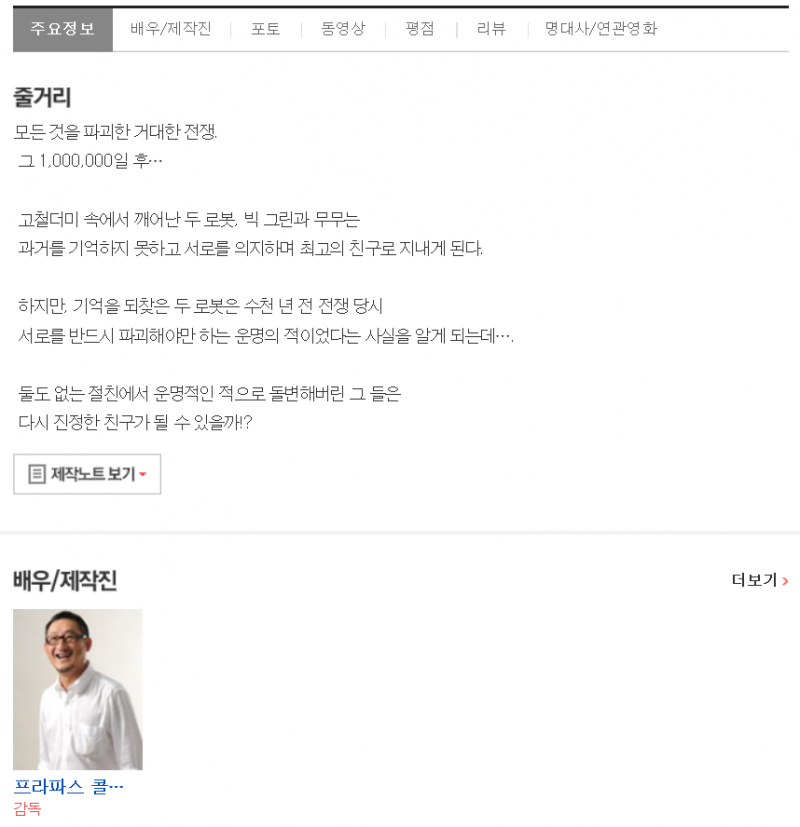Open the 평점 tab

pyautogui.click(x=420, y=29)
